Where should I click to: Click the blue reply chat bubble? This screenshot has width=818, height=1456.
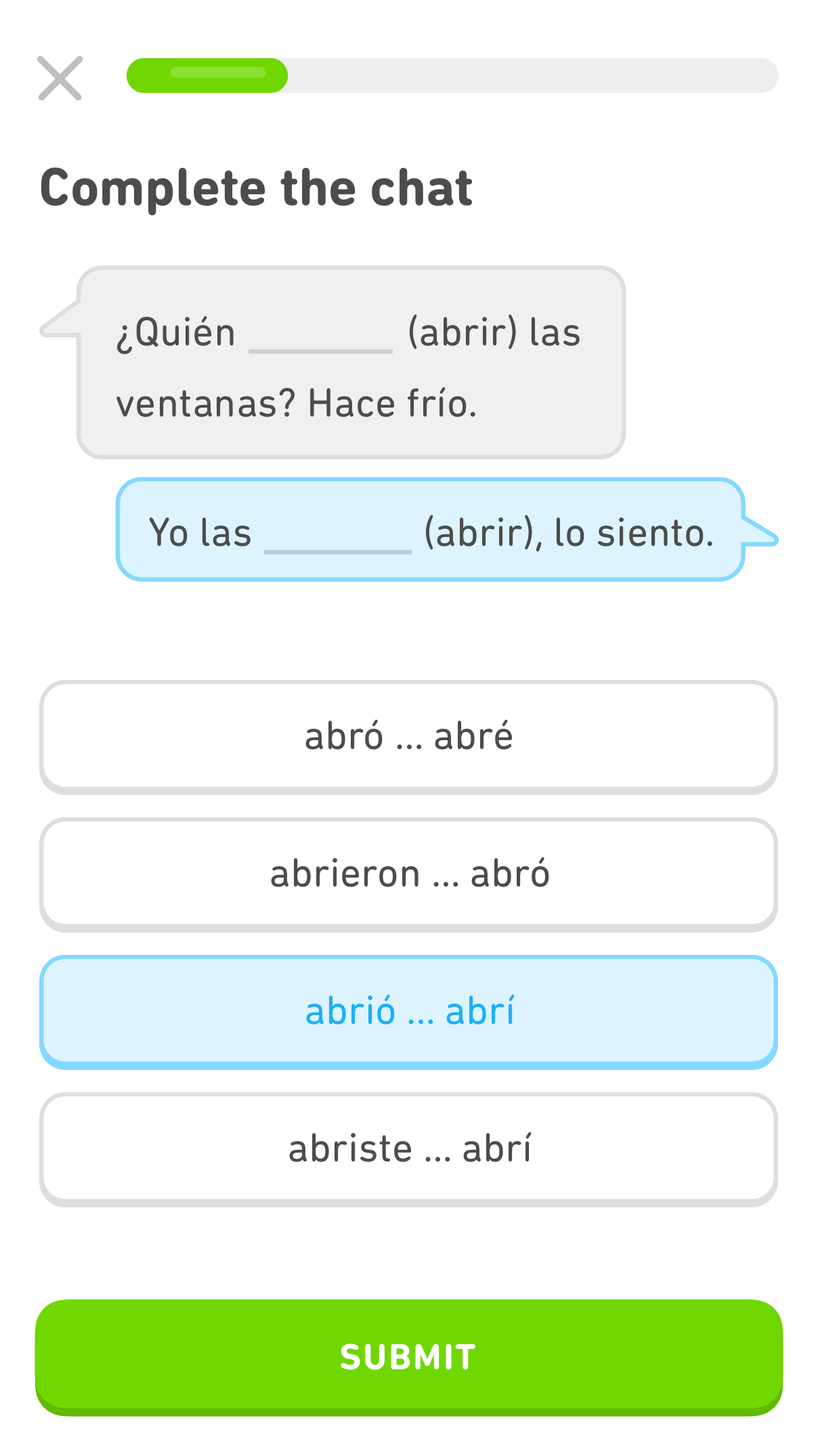[433, 532]
